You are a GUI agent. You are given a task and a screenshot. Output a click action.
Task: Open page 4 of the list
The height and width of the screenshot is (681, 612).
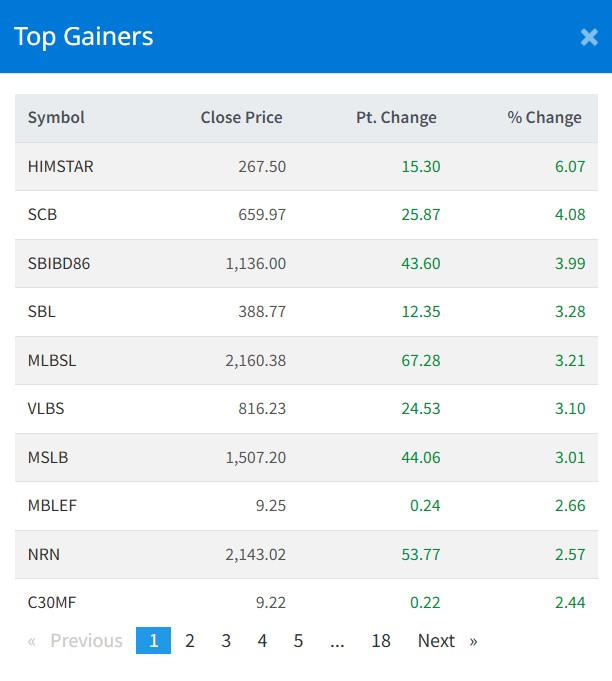262,641
